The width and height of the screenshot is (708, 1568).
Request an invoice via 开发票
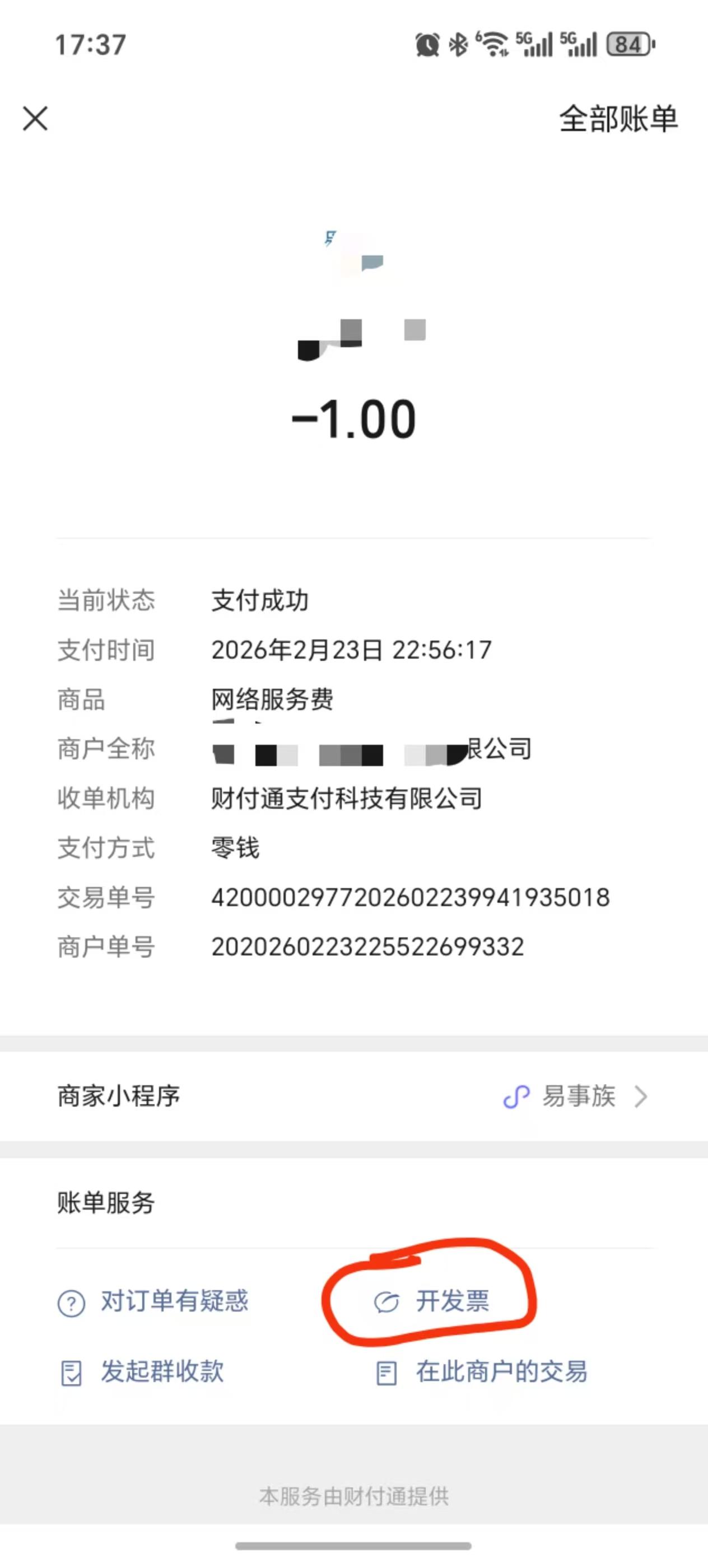432,1301
